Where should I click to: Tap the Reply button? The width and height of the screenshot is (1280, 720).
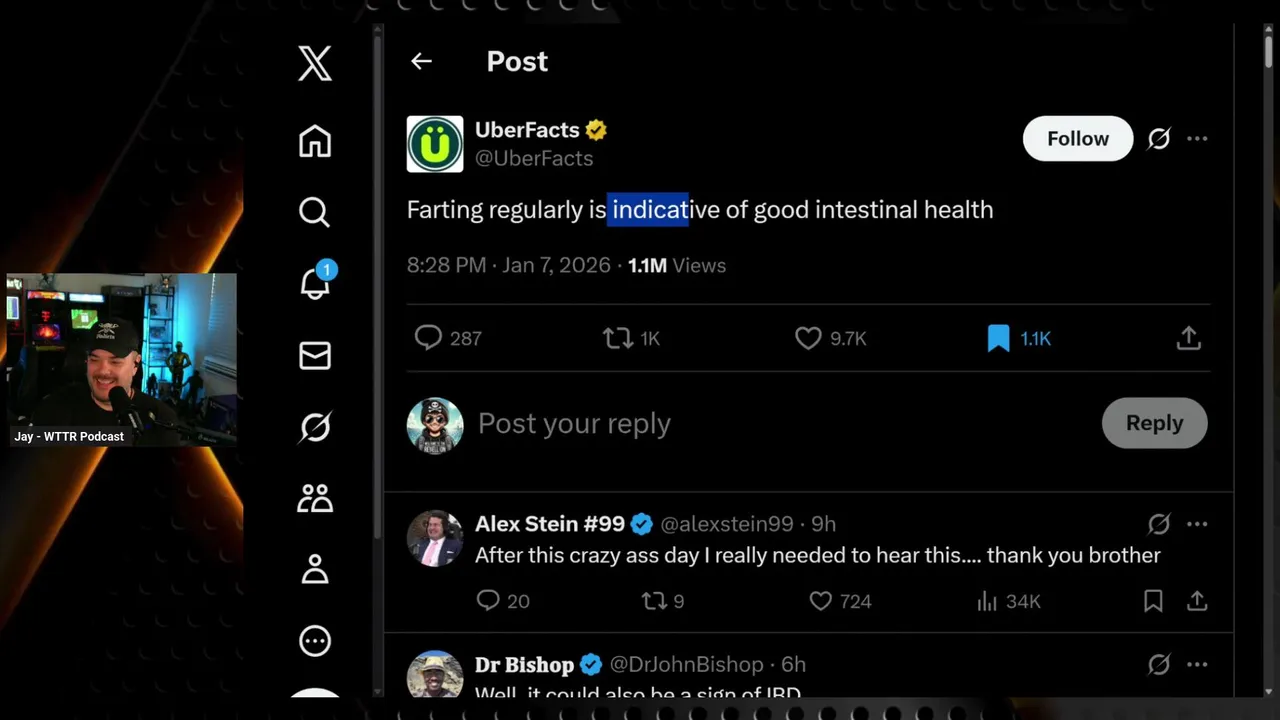pyautogui.click(x=1154, y=423)
